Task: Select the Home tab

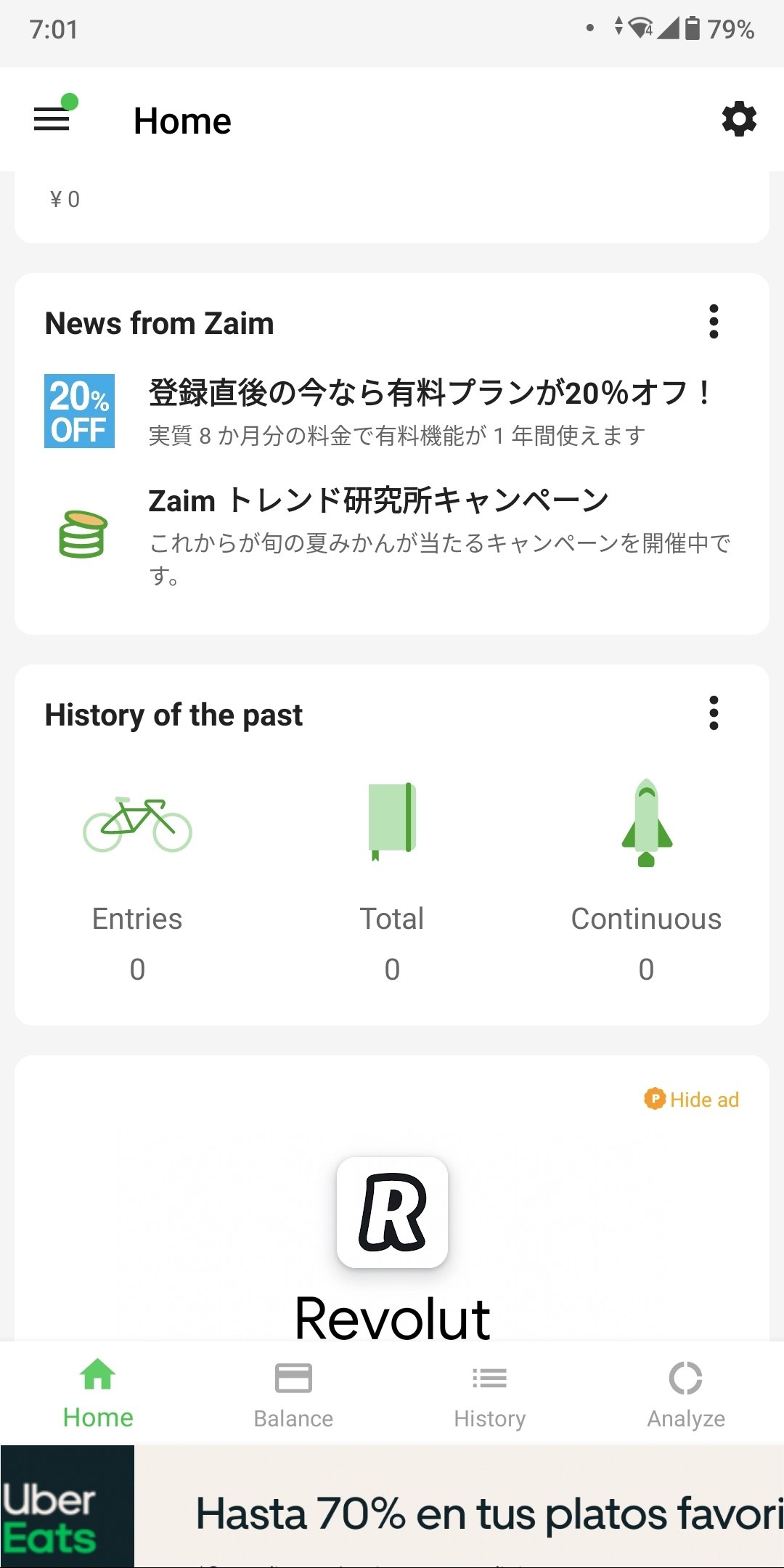Action: tap(98, 1394)
